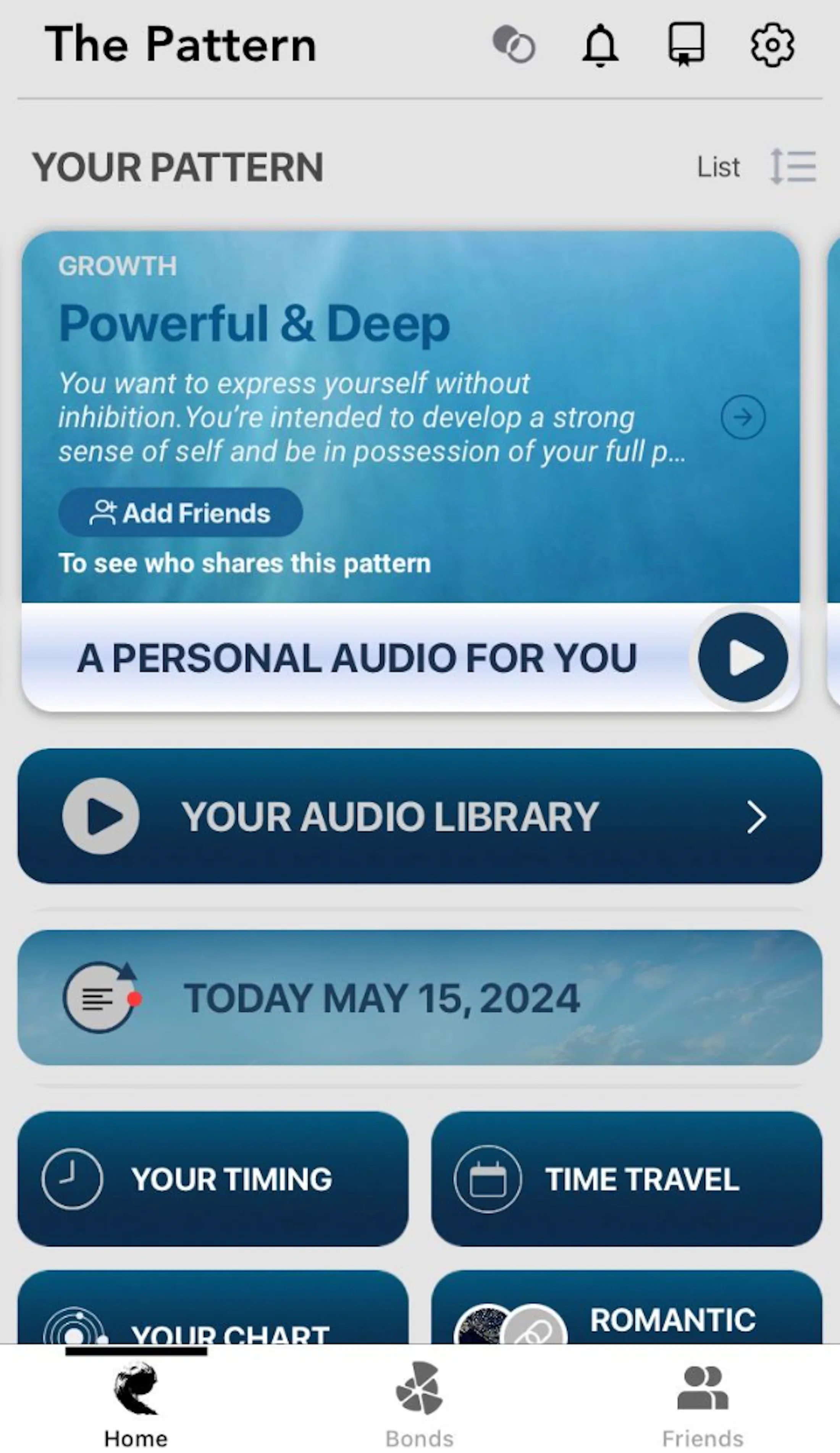The height and width of the screenshot is (1453, 840).
Task: Switch pattern view using List sort control
Action: (792, 167)
